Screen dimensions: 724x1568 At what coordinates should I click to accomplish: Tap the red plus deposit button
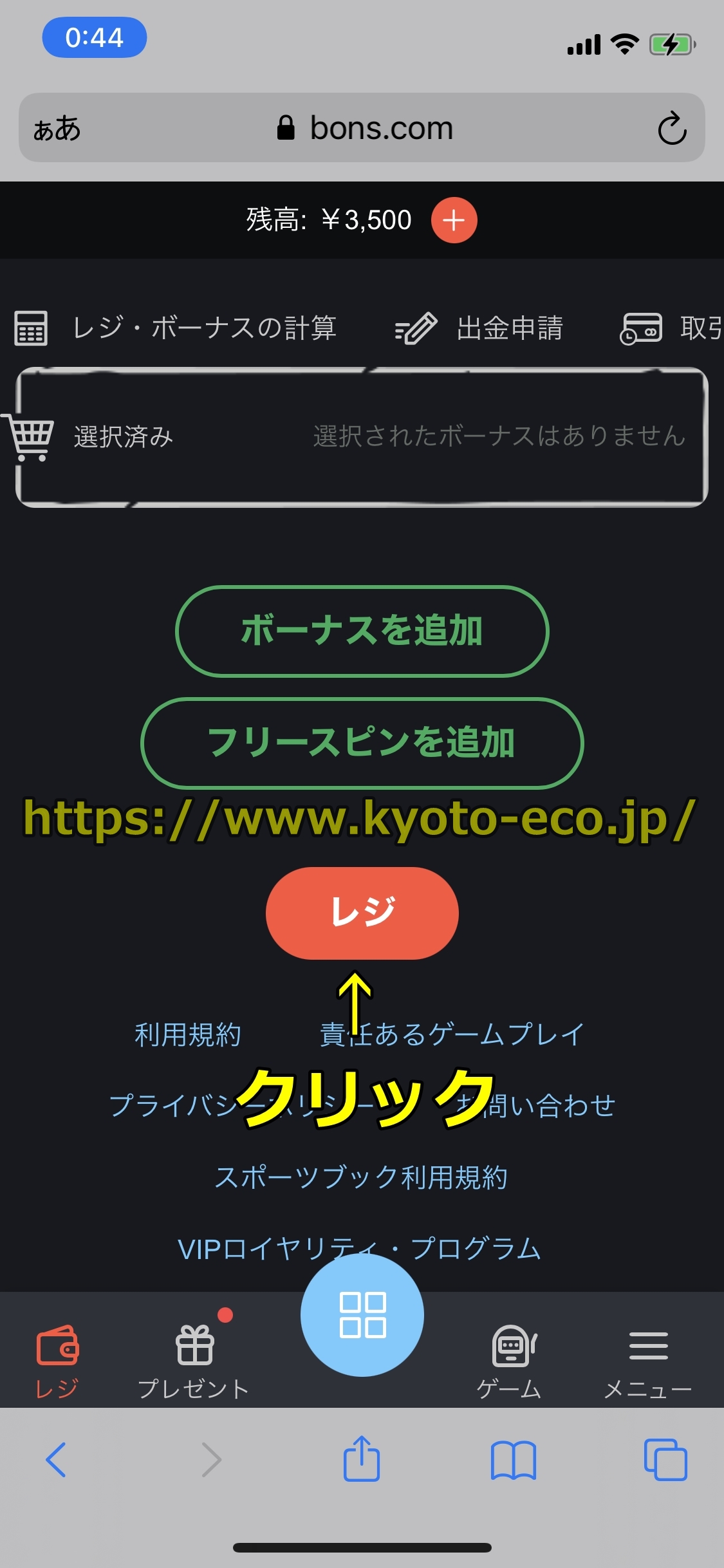[454, 220]
